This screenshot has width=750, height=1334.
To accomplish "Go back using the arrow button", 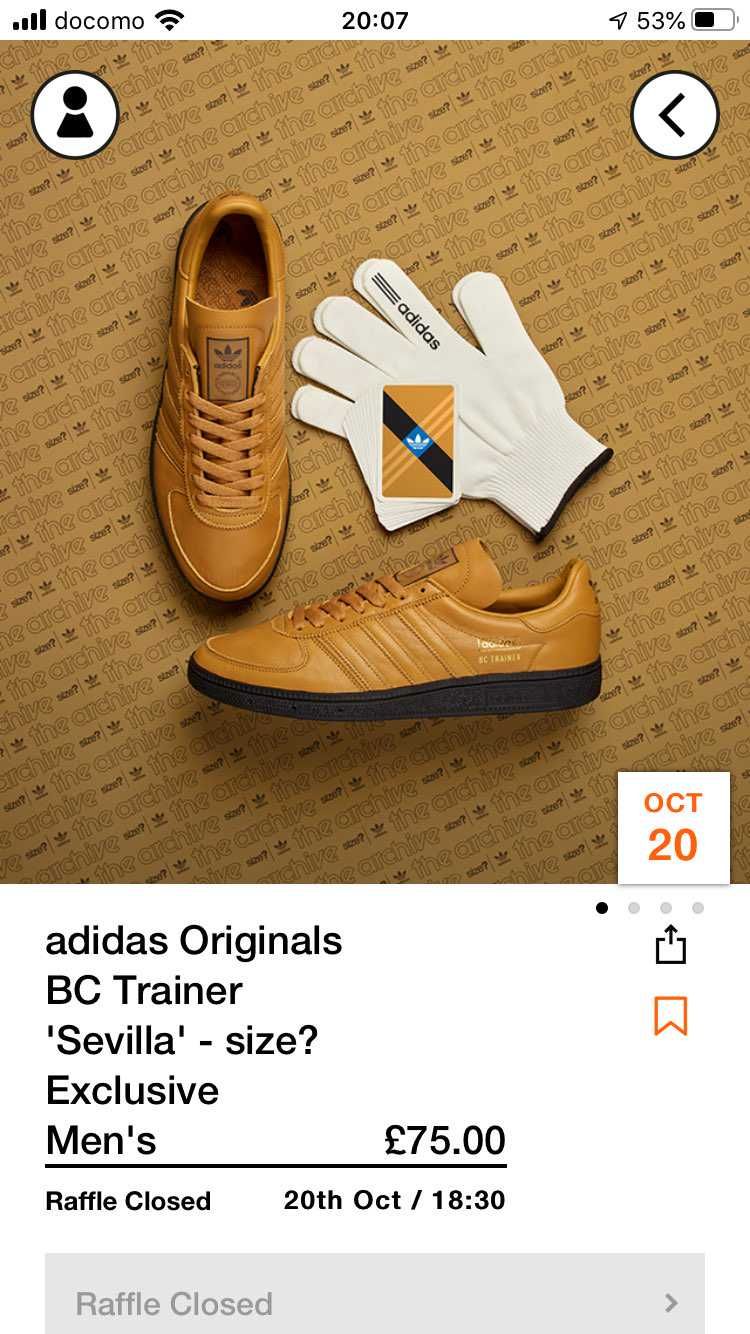I will pyautogui.click(x=674, y=115).
